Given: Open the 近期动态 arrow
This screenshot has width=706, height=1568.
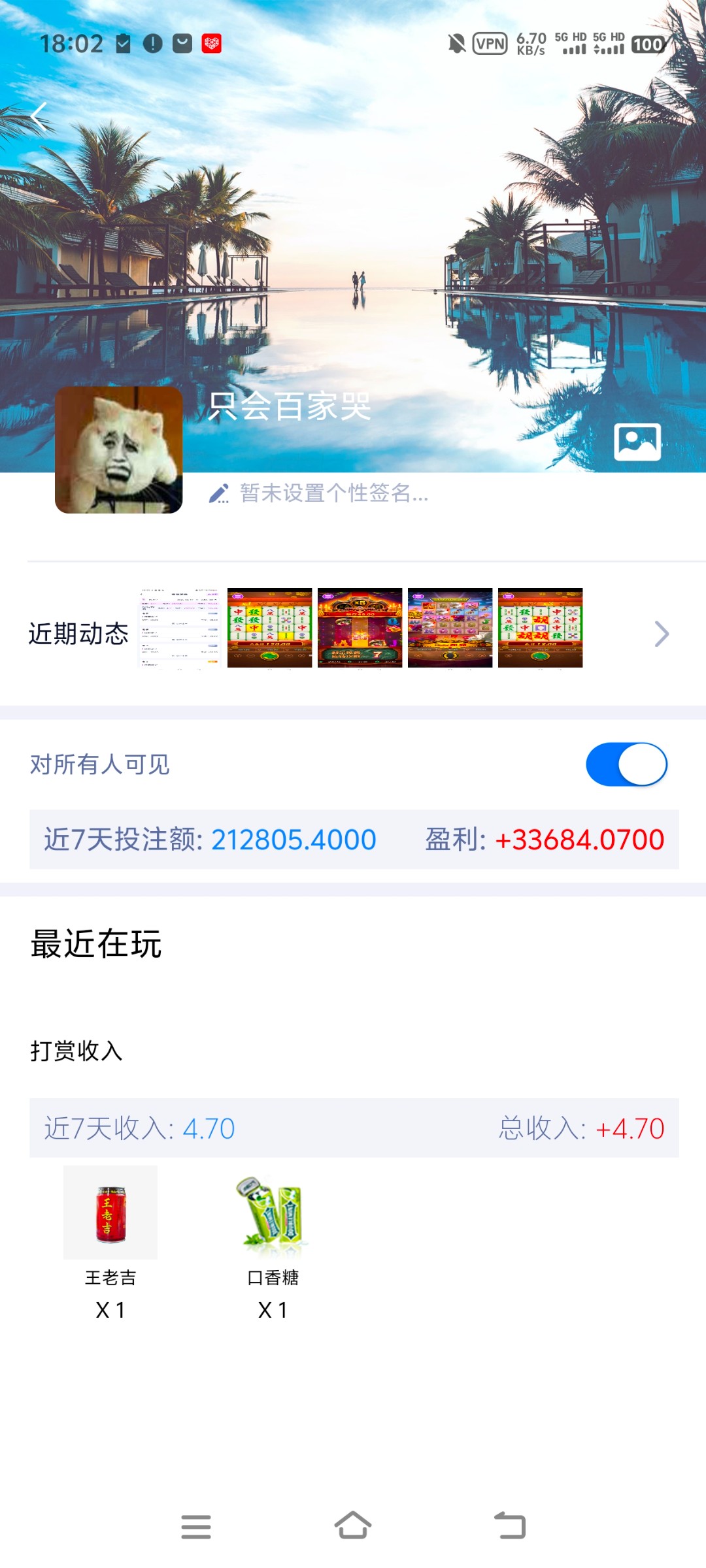Looking at the screenshot, I should coord(662,634).
